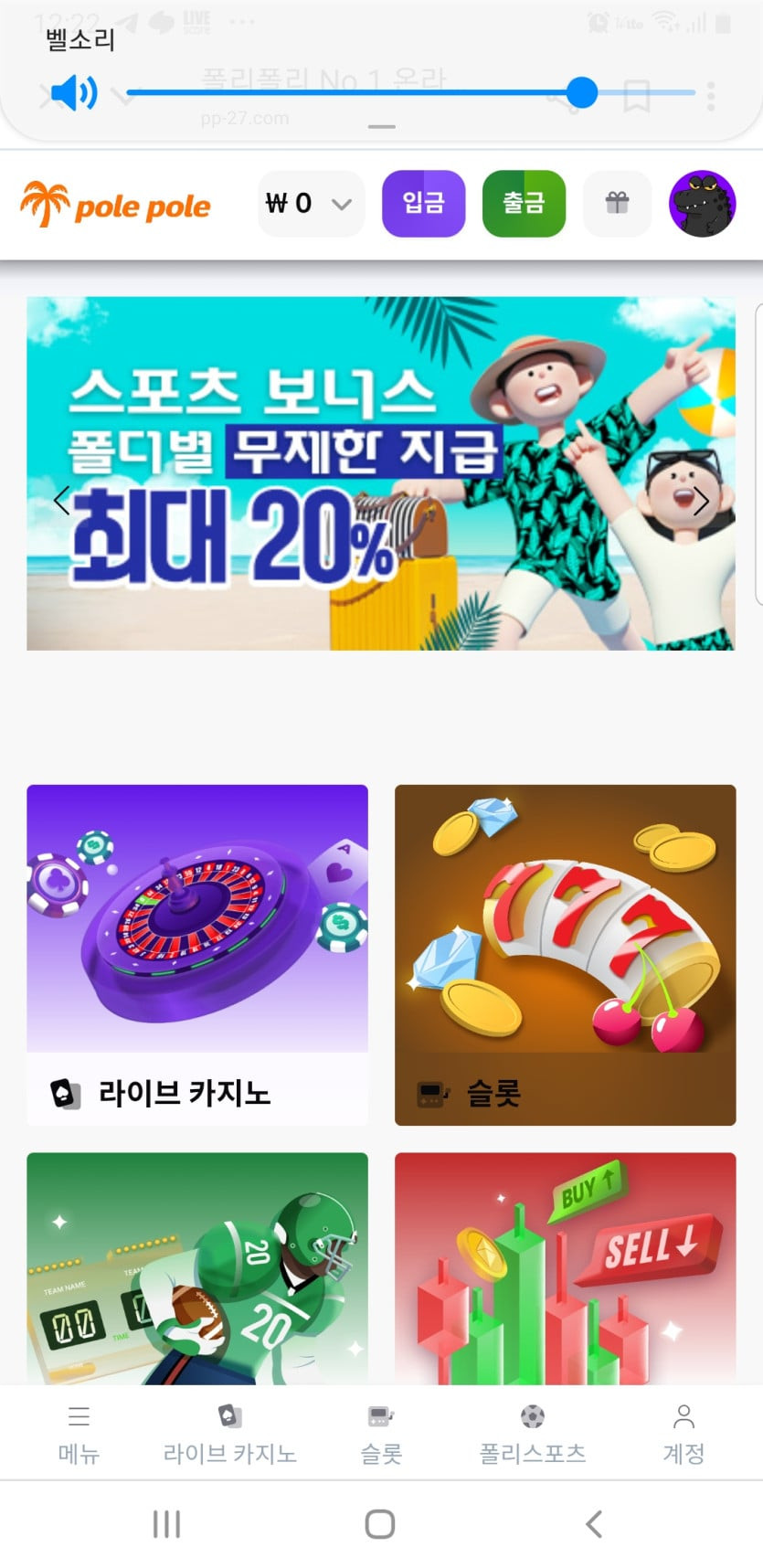Viewport: 763px width, 1568px height.
Task: Open the BUY SELL trading card
Action: (565, 1268)
